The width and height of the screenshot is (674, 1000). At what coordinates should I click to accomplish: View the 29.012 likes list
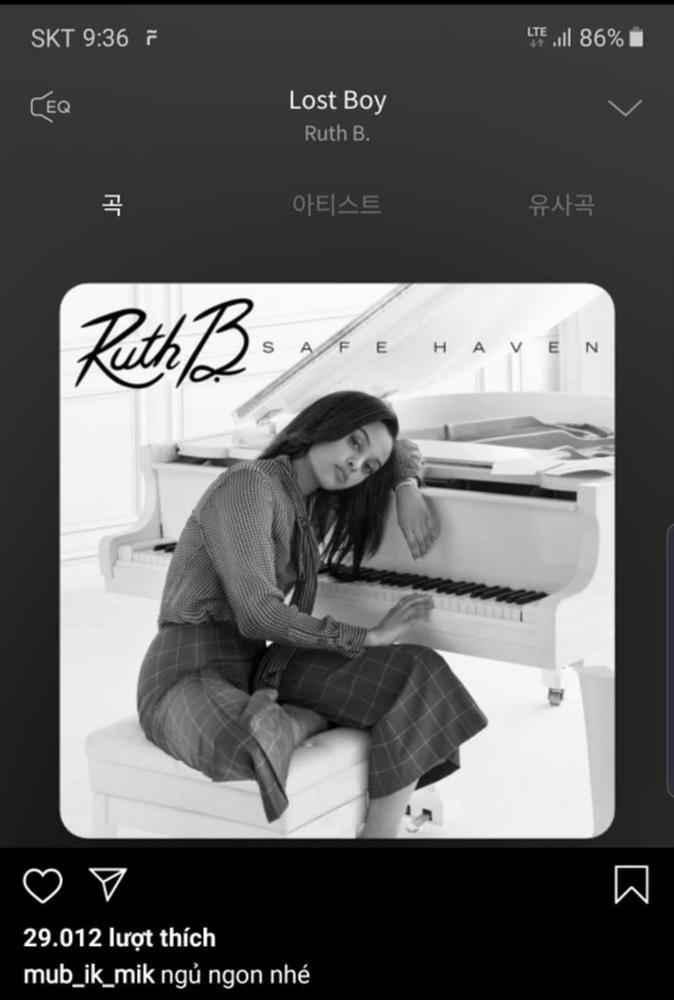(119, 937)
